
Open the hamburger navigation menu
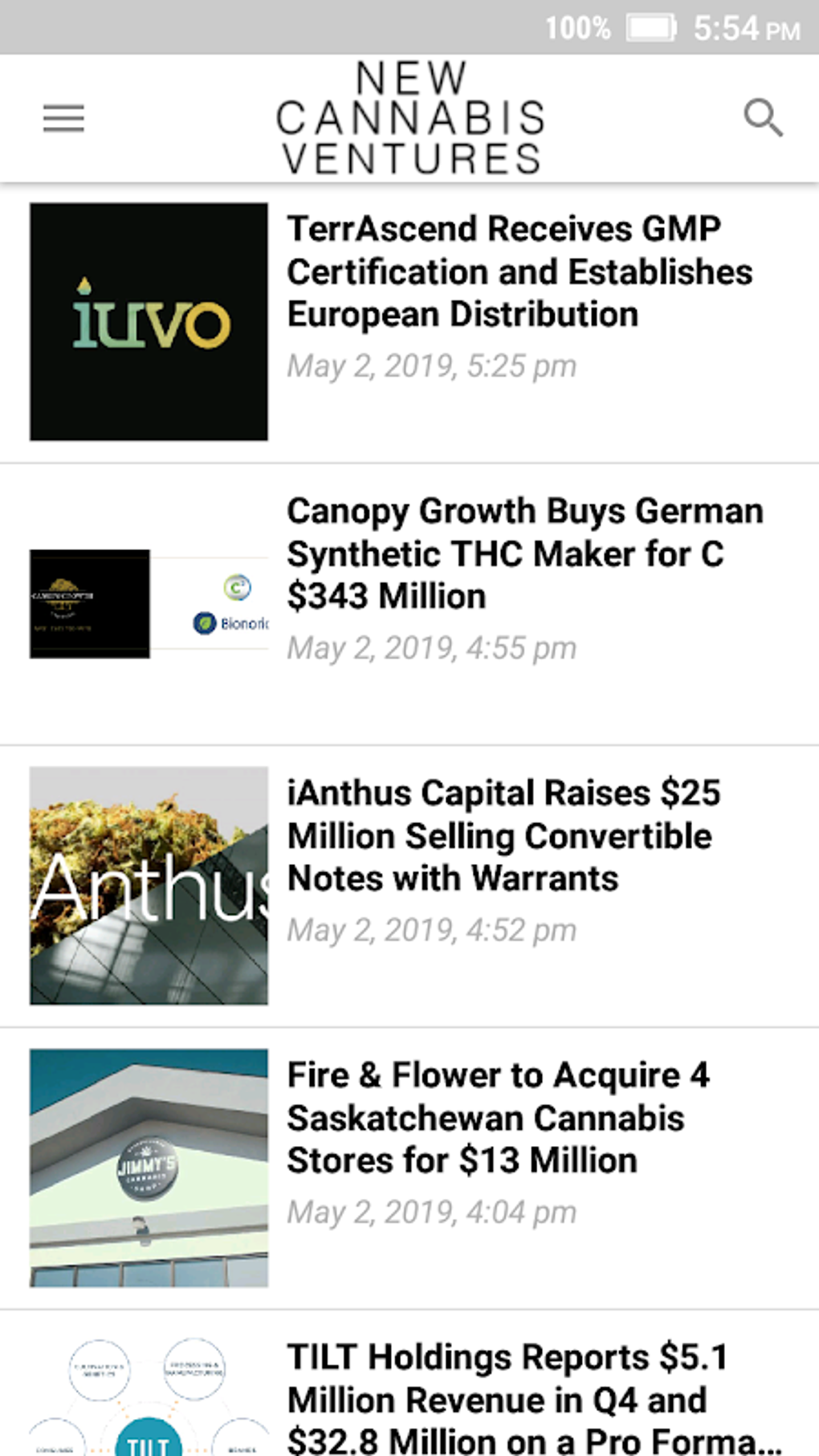[63, 119]
